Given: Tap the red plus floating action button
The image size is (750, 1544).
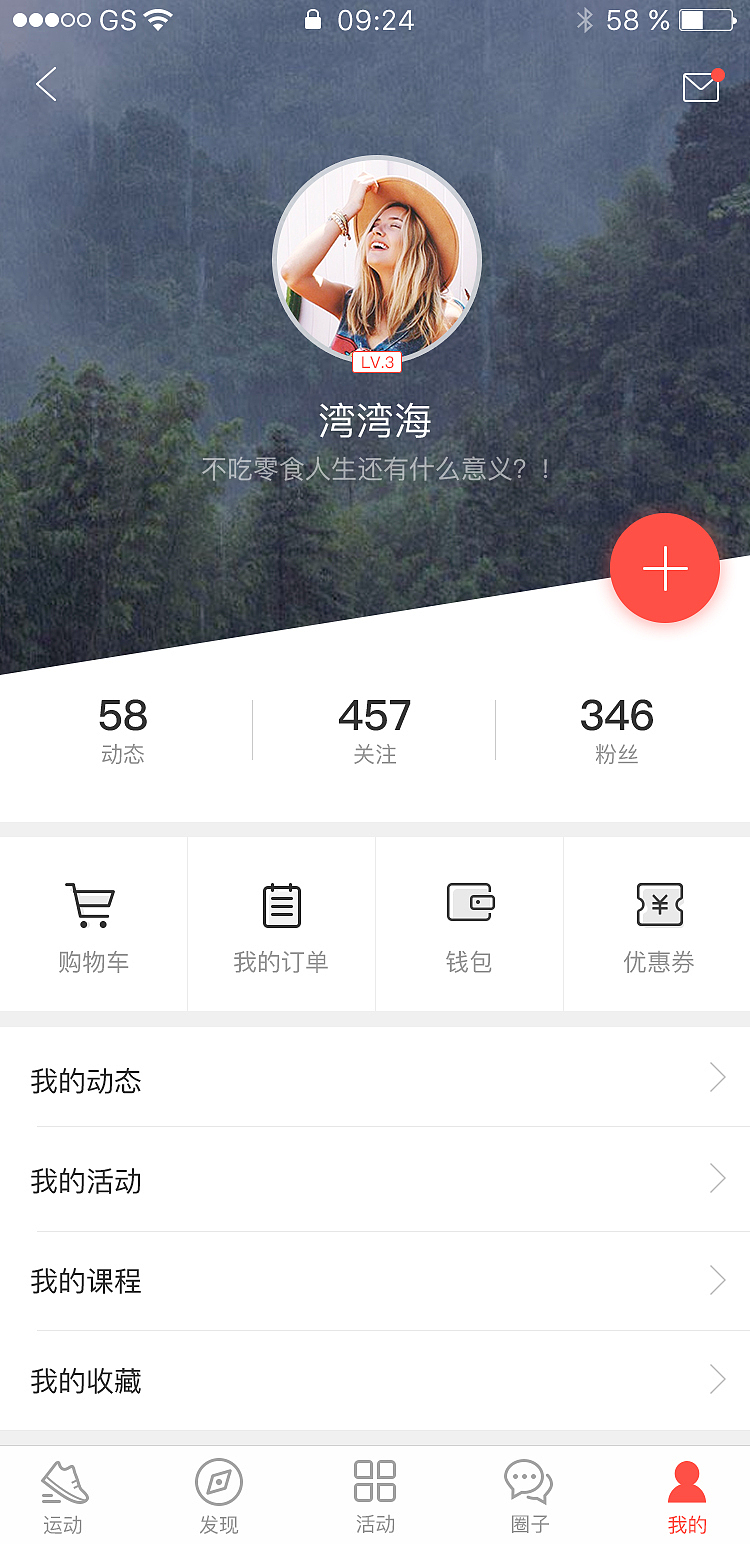Looking at the screenshot, I should point(664,568).
